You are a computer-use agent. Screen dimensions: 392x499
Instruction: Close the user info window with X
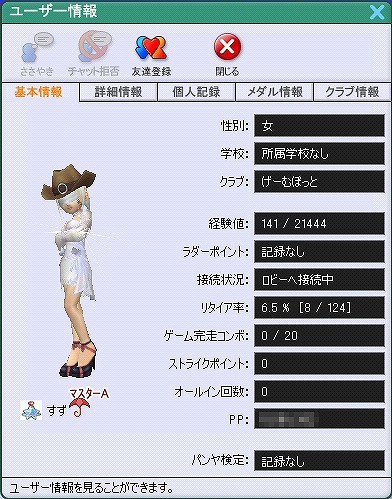coord(377,12)
